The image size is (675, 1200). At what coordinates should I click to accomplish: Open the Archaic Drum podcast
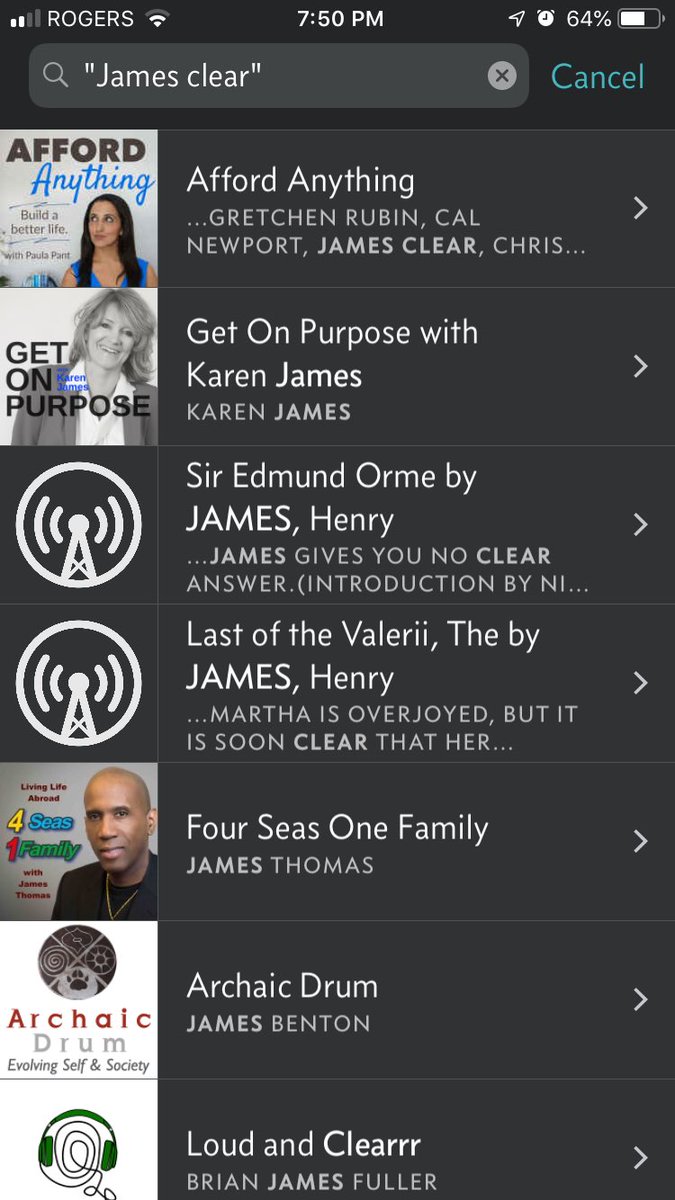(400, 1000)
